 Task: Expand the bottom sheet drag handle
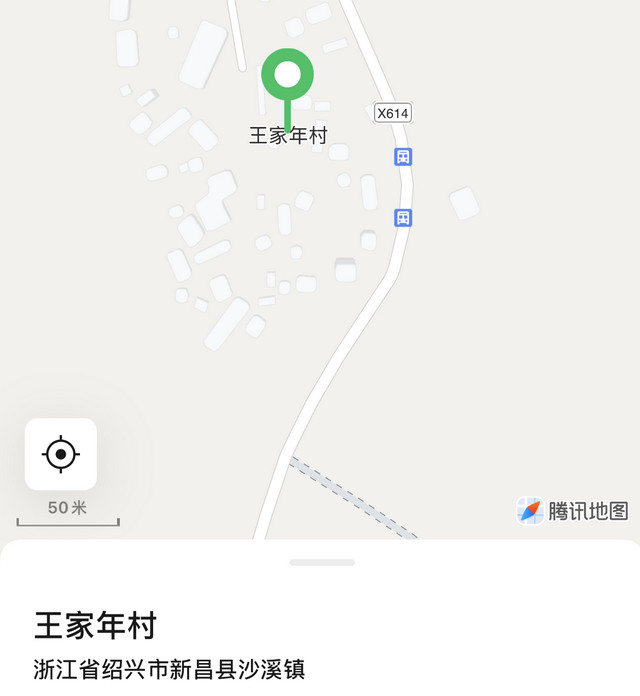tap(322, 562)
